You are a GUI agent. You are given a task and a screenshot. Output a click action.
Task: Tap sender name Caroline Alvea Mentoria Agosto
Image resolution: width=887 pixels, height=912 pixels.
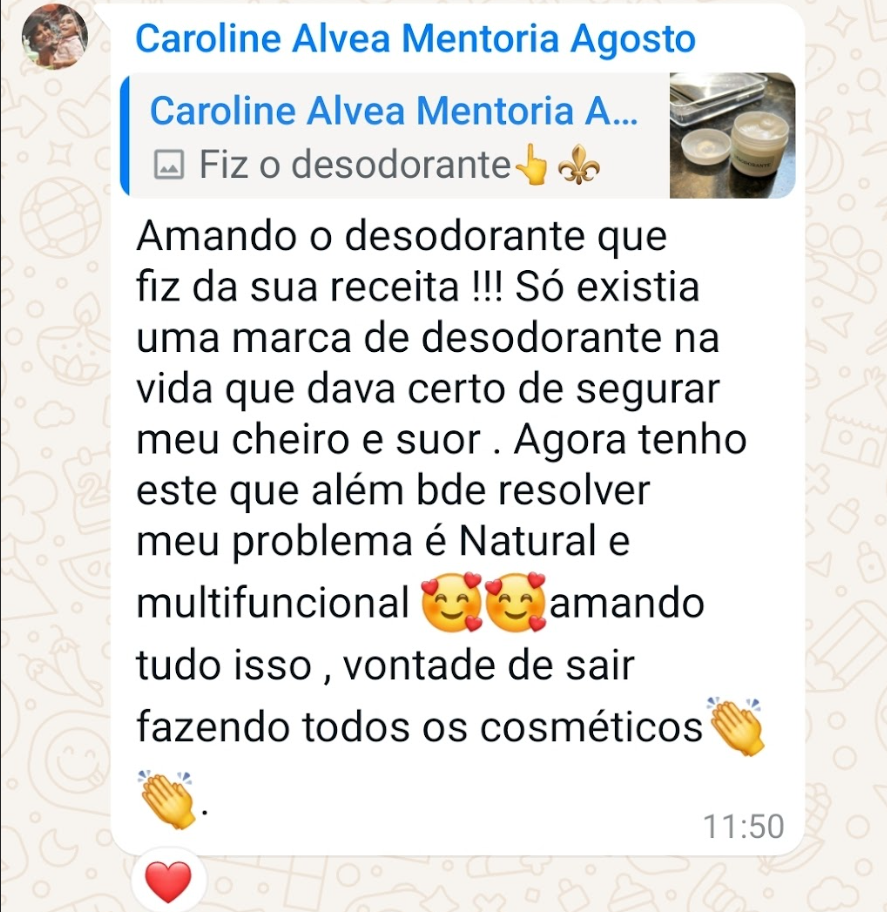(x=414, y=39)
